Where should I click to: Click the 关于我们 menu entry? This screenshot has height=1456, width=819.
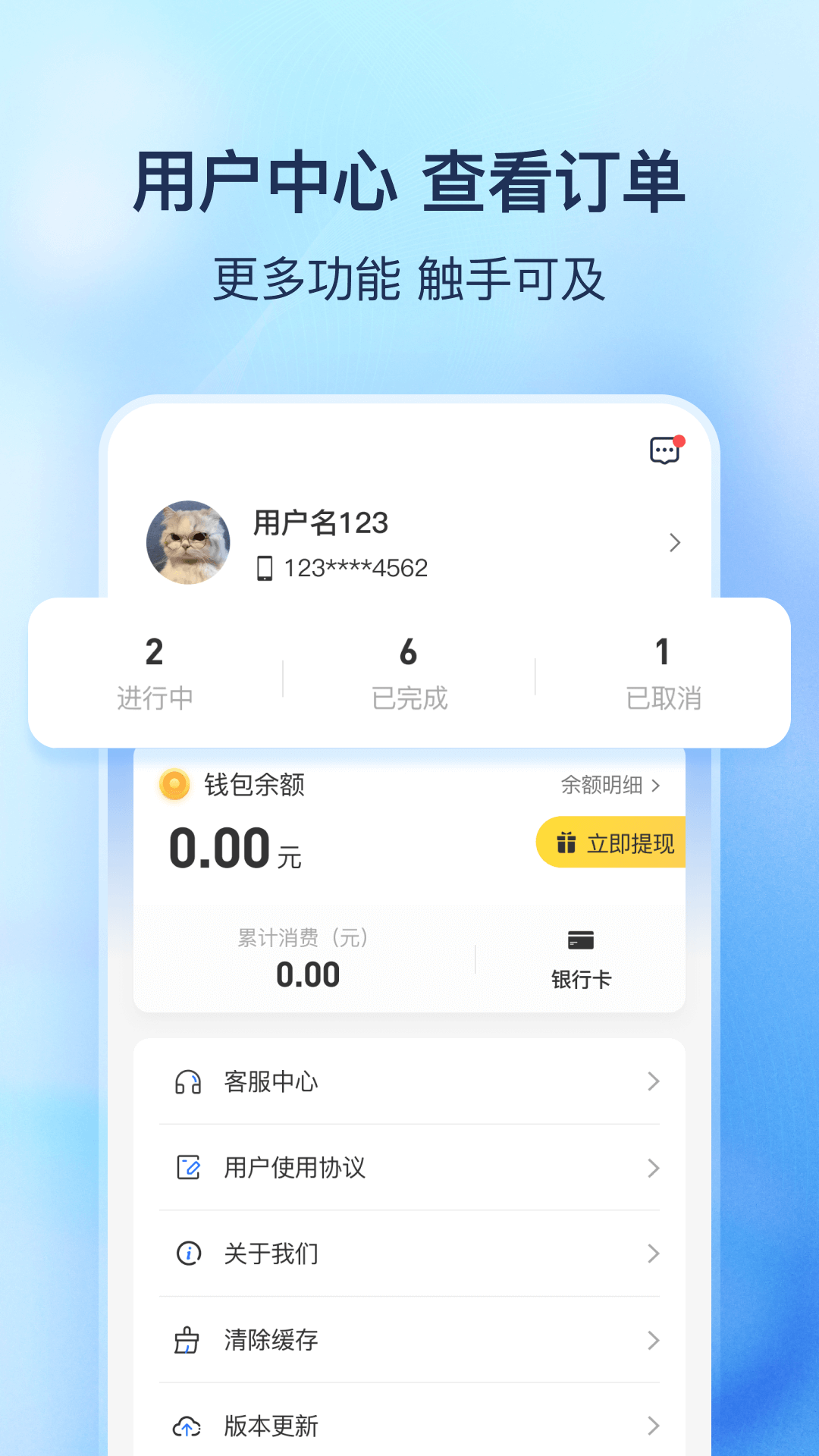[271, 1254]
